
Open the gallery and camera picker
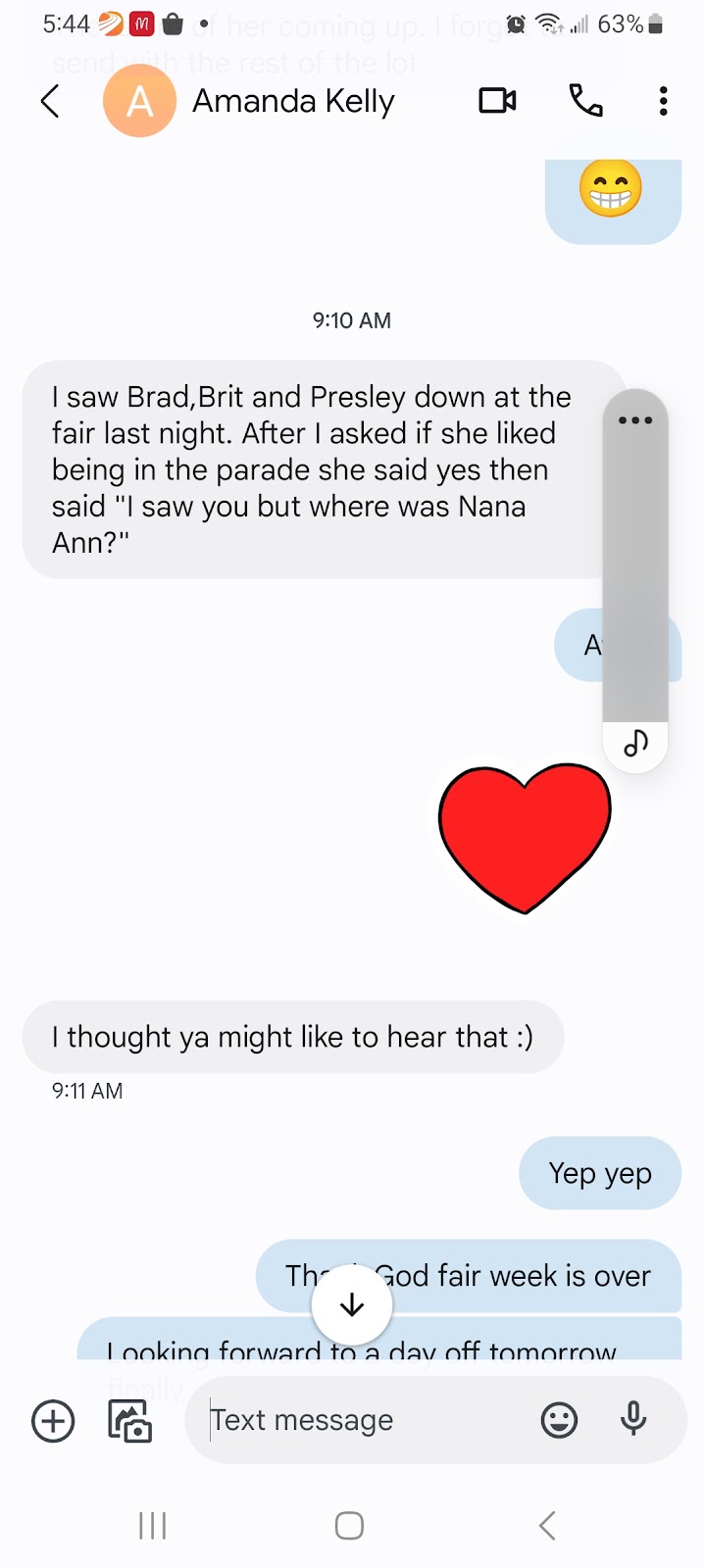pos(129,1421)
